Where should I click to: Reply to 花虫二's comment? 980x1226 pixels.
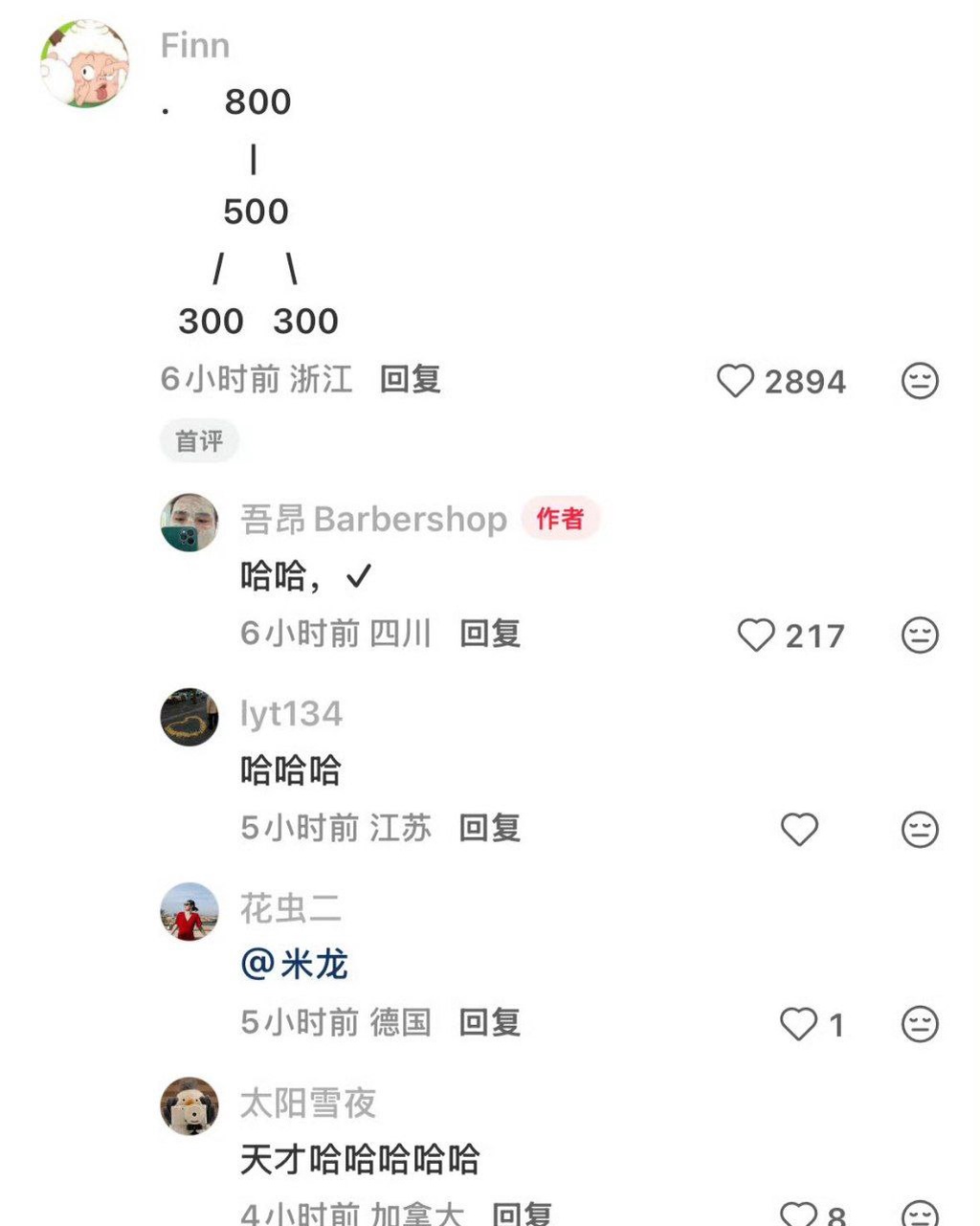(x=489, y=1022)
